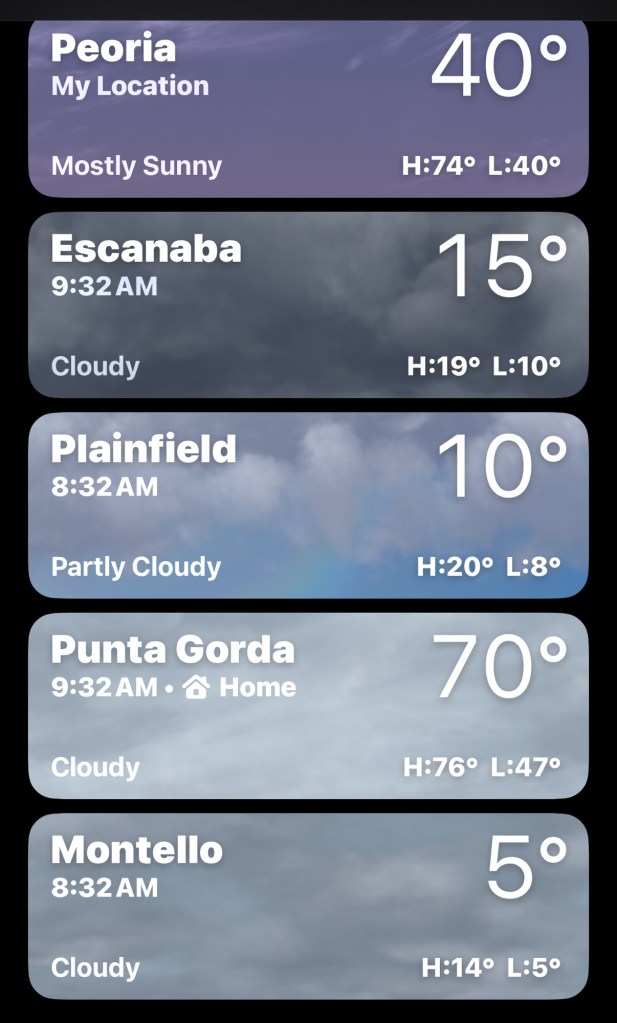Open Punta Gorda home weather
Image resolution: width=617 pixels, height=1023 pixels.
(x=308, y=705)
